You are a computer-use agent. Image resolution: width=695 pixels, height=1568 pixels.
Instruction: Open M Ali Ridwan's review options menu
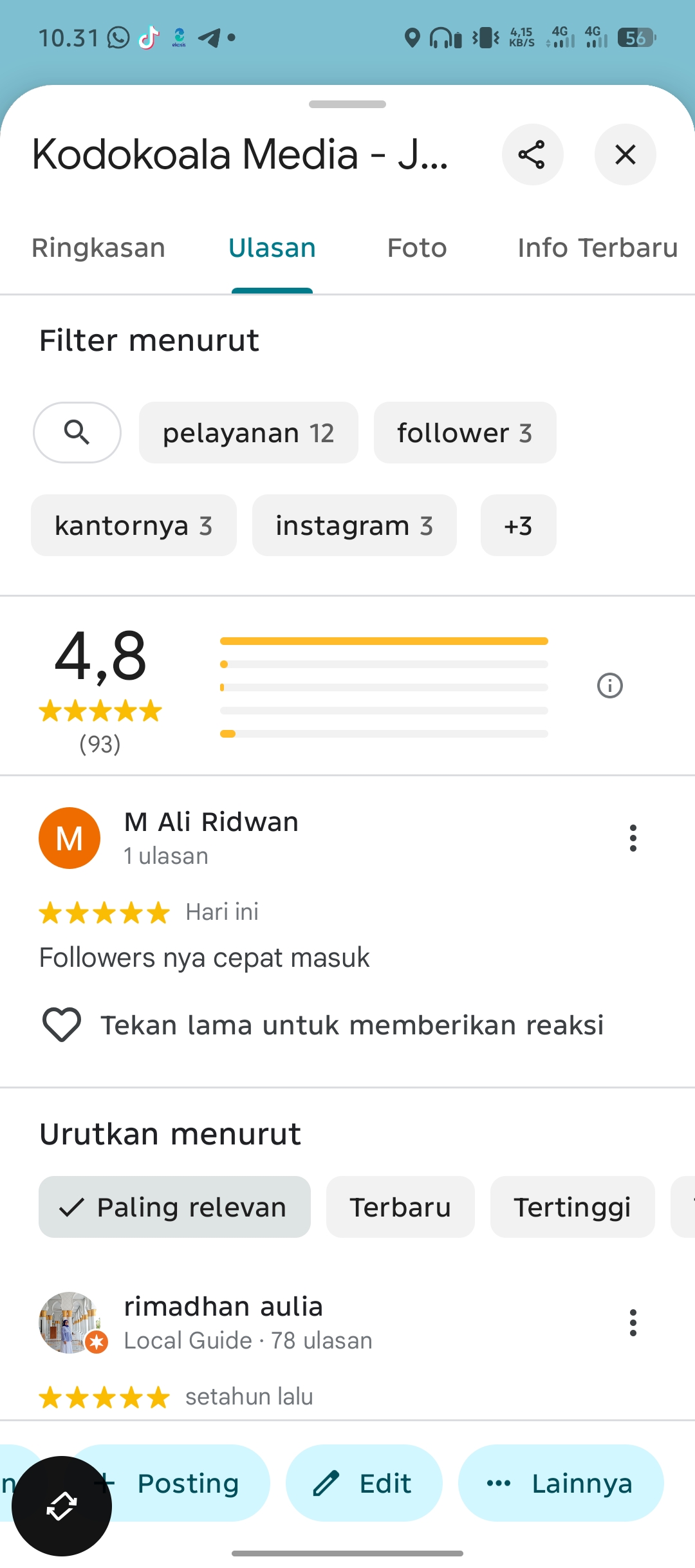pos(633,838)
